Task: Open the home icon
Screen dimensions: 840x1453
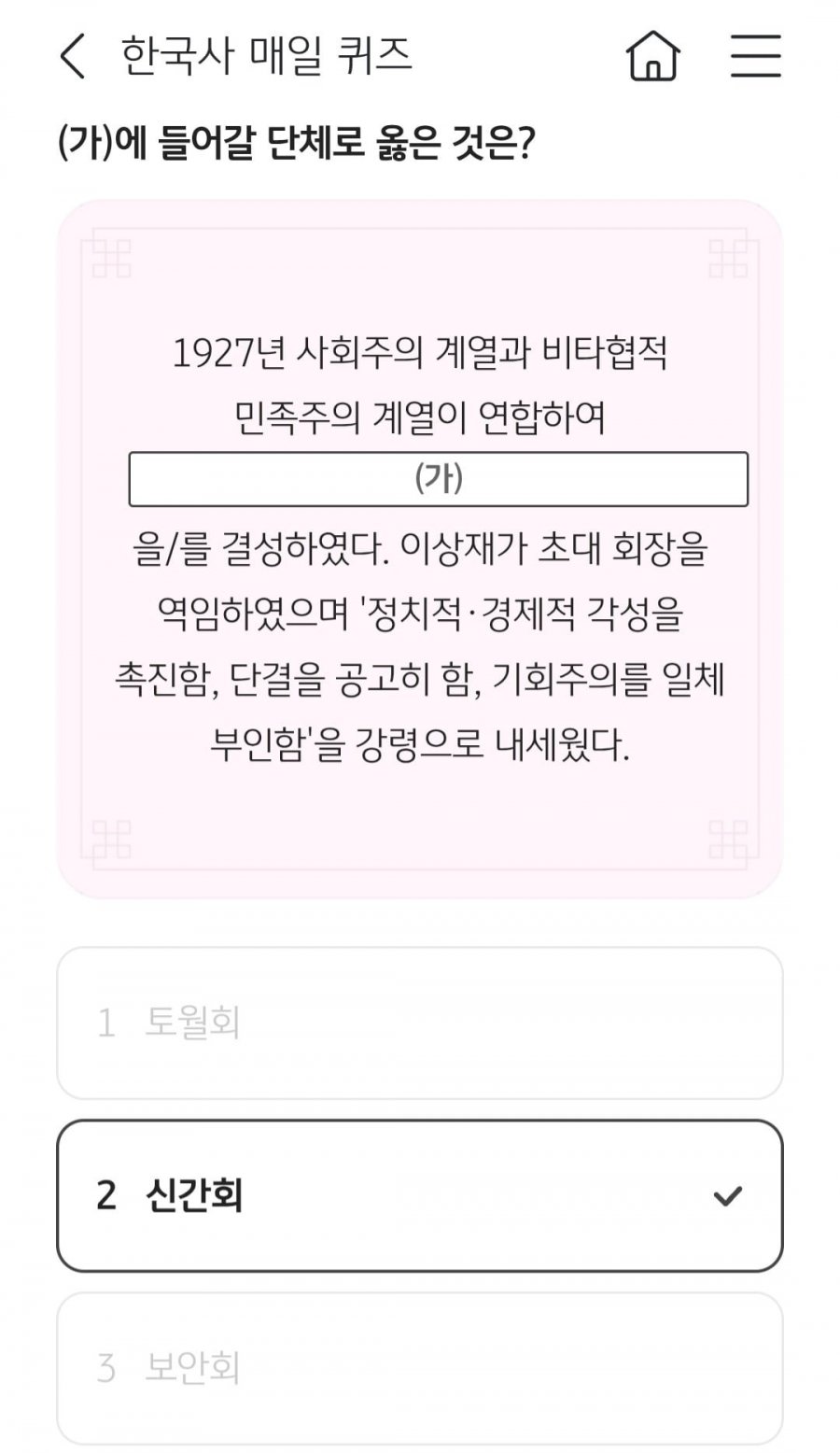Action: [652, 56]
